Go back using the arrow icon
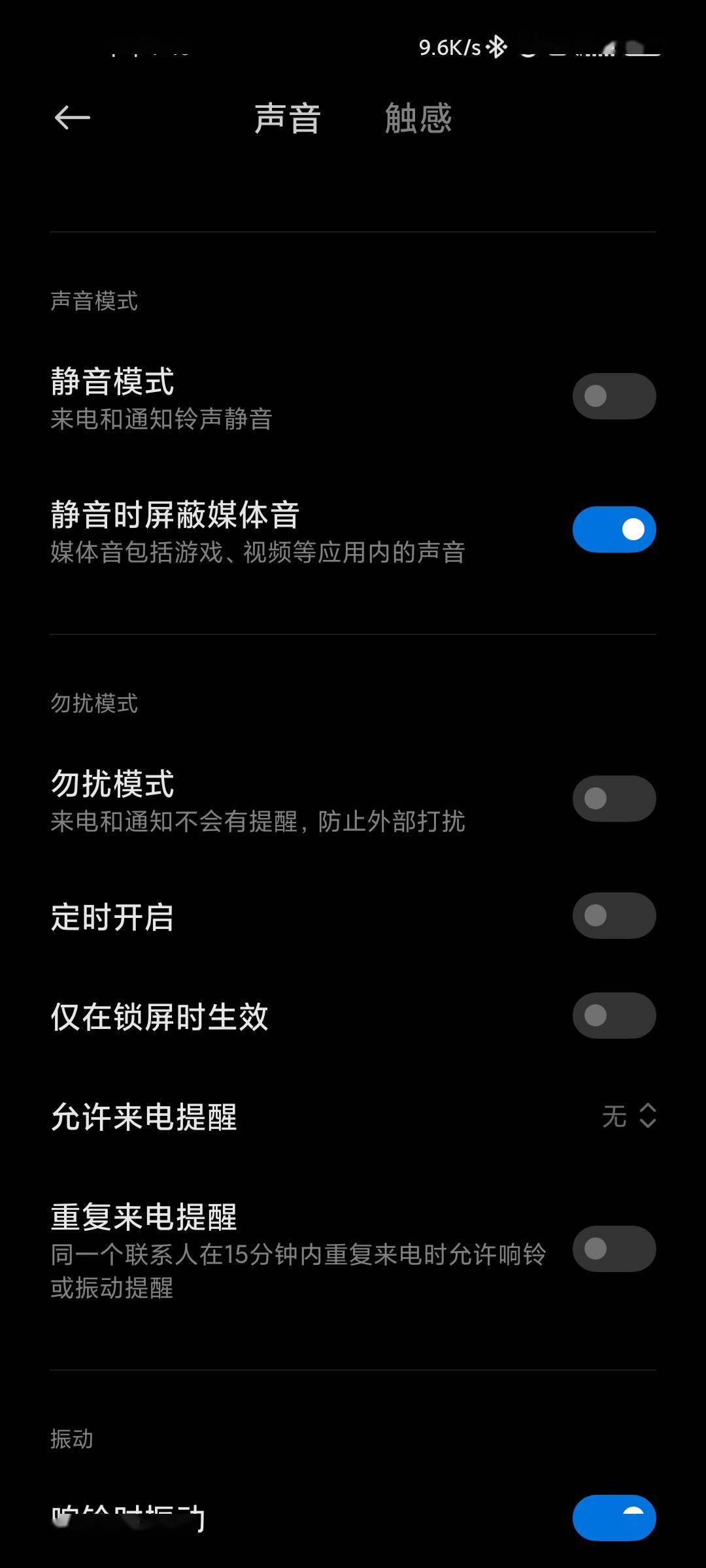Image resolution: width=706 pixels, height=1568 pixels. [x=72, y=118]
